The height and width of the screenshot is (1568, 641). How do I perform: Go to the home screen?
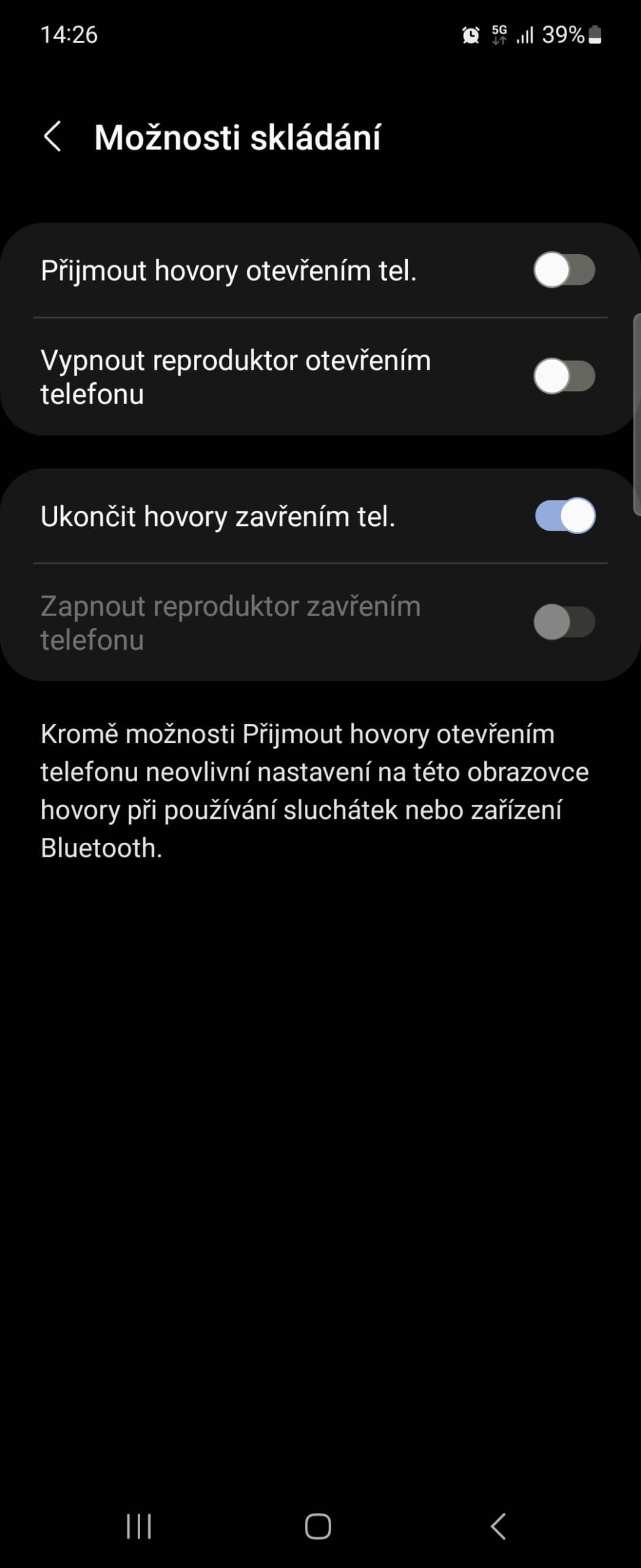coord(318,1526)
